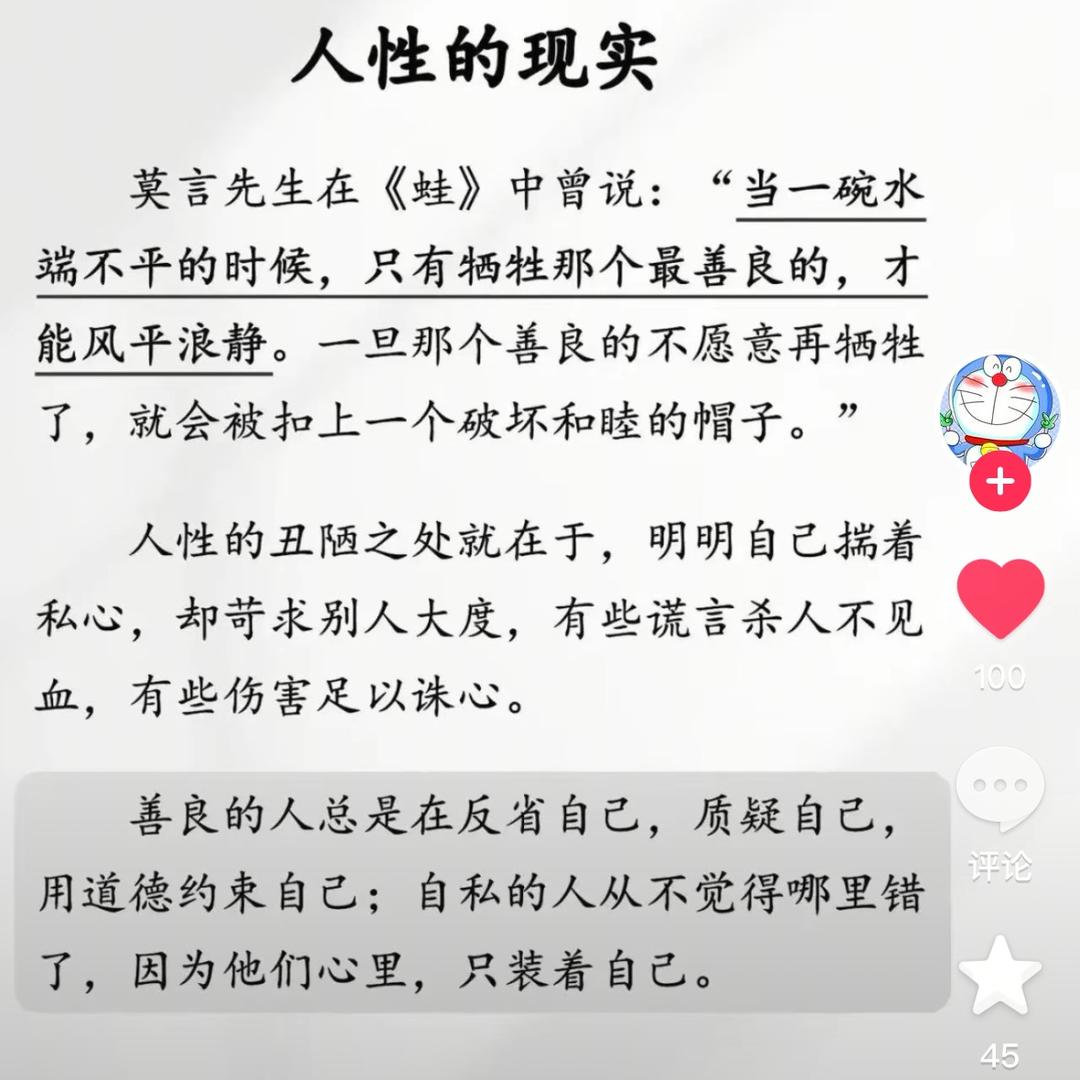Like this post with the heart
The image size is (1080, 1080).
tap(1000, 597)
